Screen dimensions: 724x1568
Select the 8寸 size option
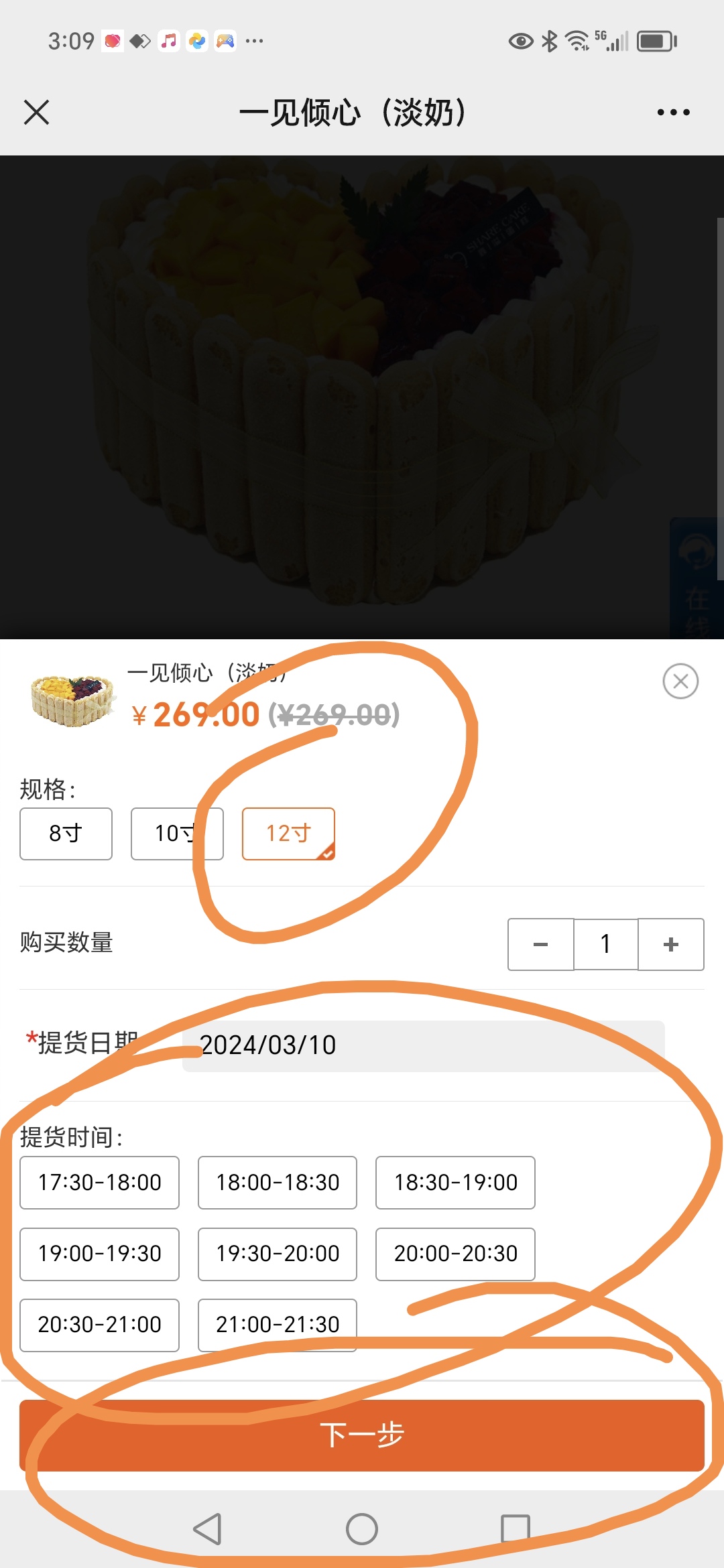pos(66,834)
